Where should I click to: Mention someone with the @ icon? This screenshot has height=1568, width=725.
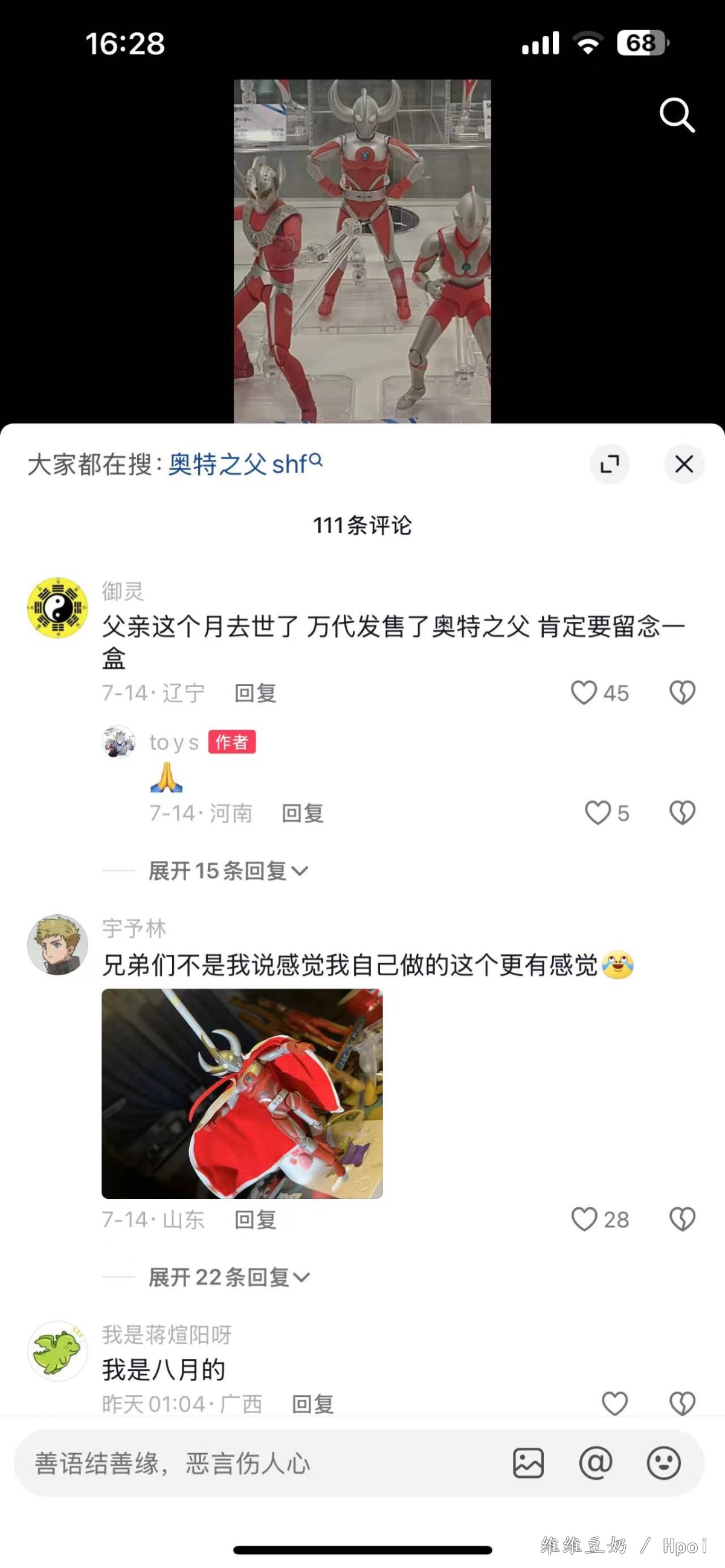595,1463
